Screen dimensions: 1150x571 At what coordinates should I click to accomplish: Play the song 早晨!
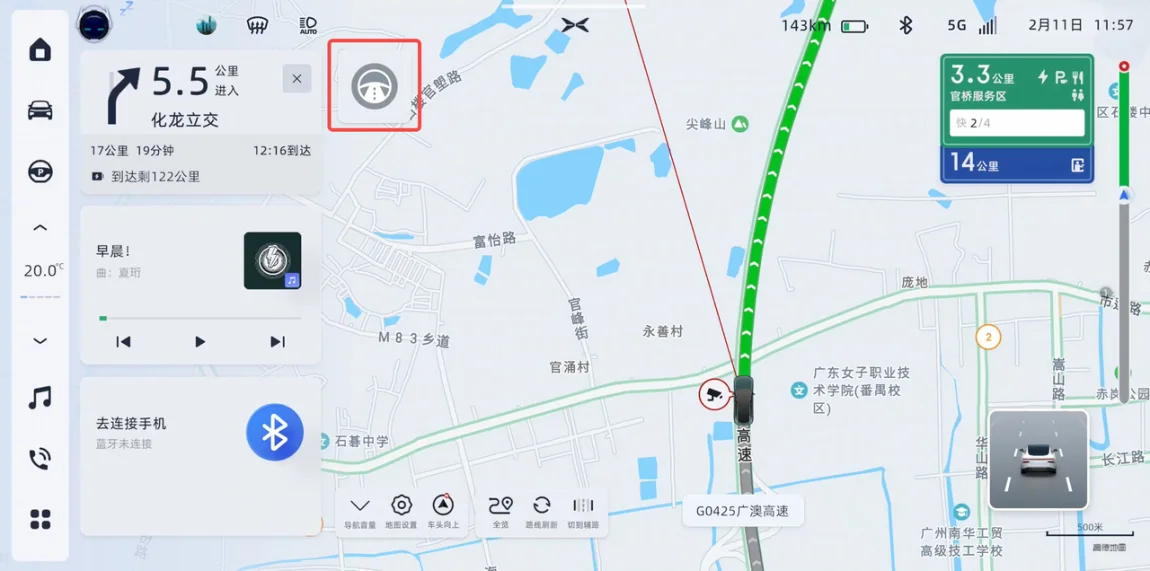tap(200, 342)
